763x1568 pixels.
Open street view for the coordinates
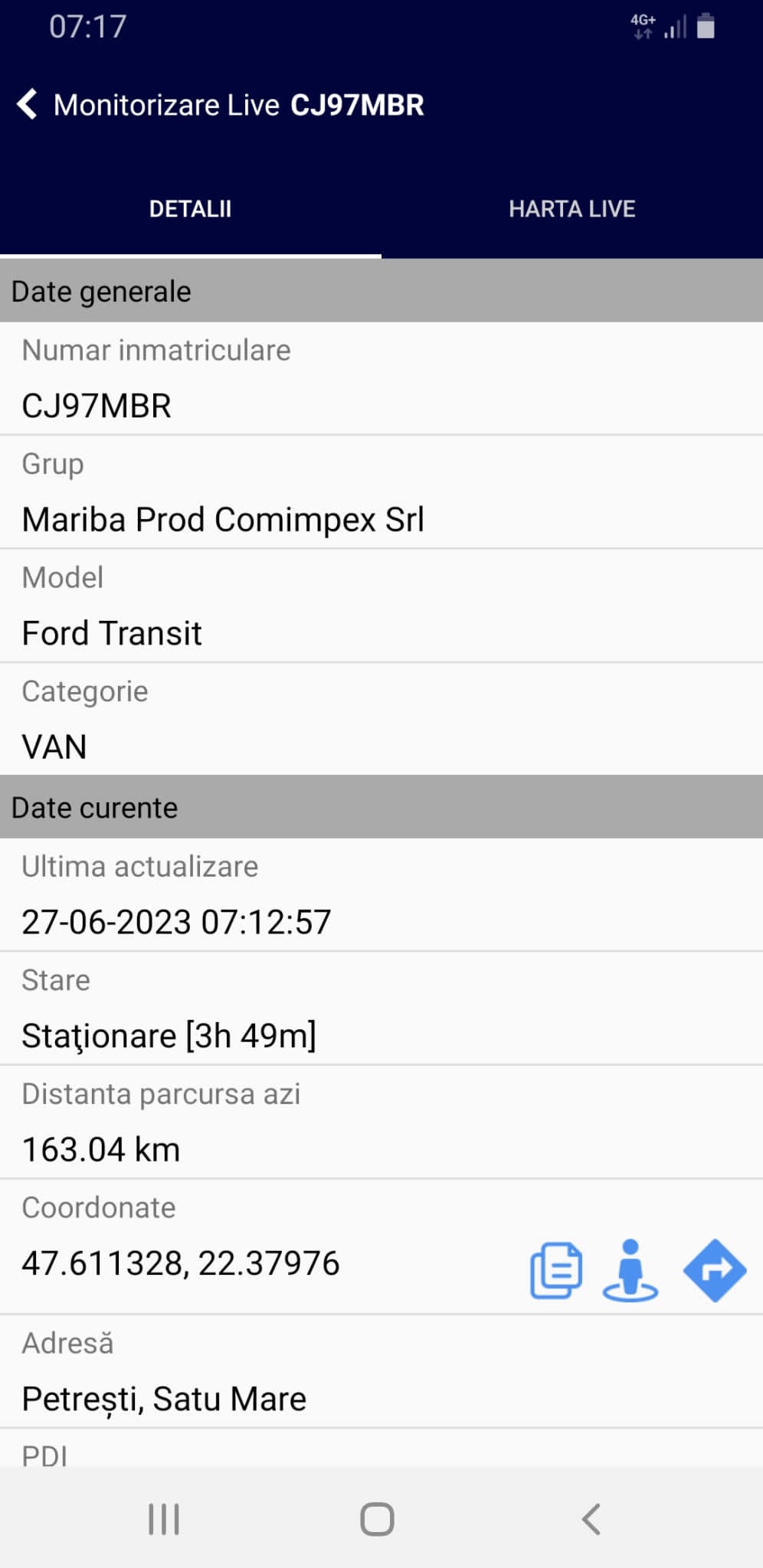630,1270
